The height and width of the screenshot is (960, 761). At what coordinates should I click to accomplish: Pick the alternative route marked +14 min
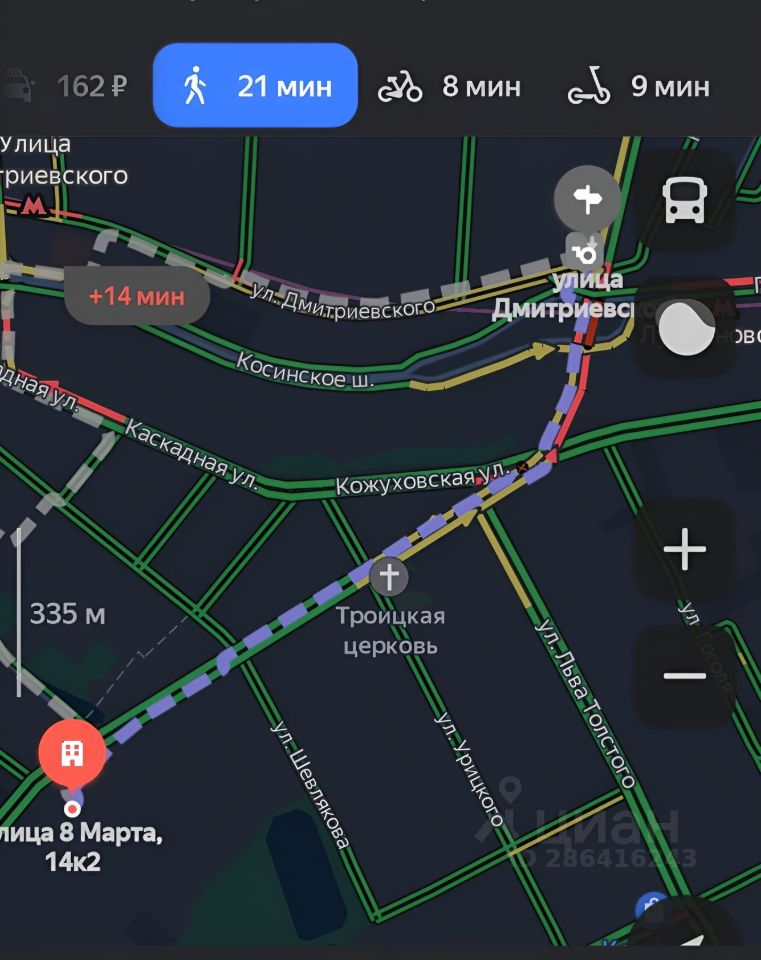coord(137,296)
